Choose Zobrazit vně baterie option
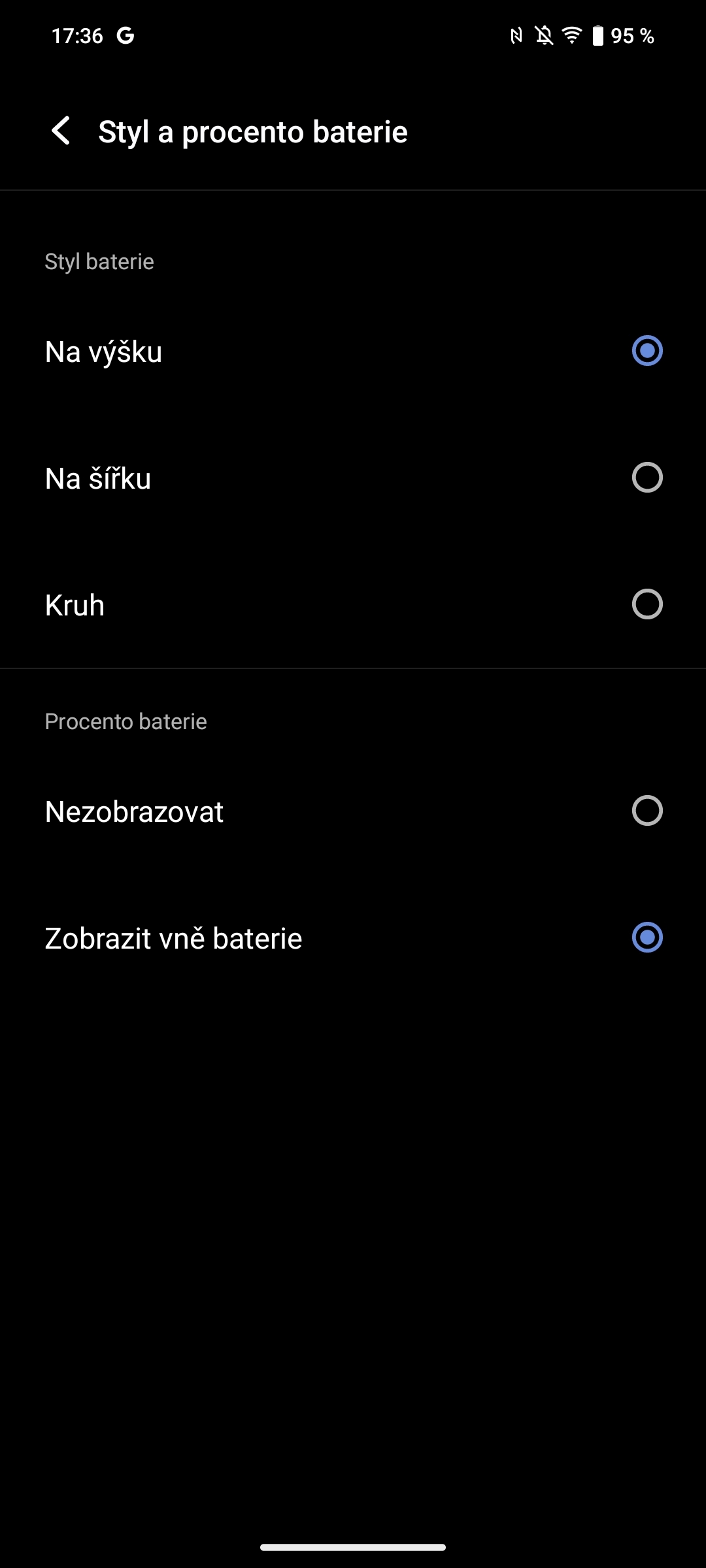Viewport: 706px width, 1568px height. (x=647, y=938)
